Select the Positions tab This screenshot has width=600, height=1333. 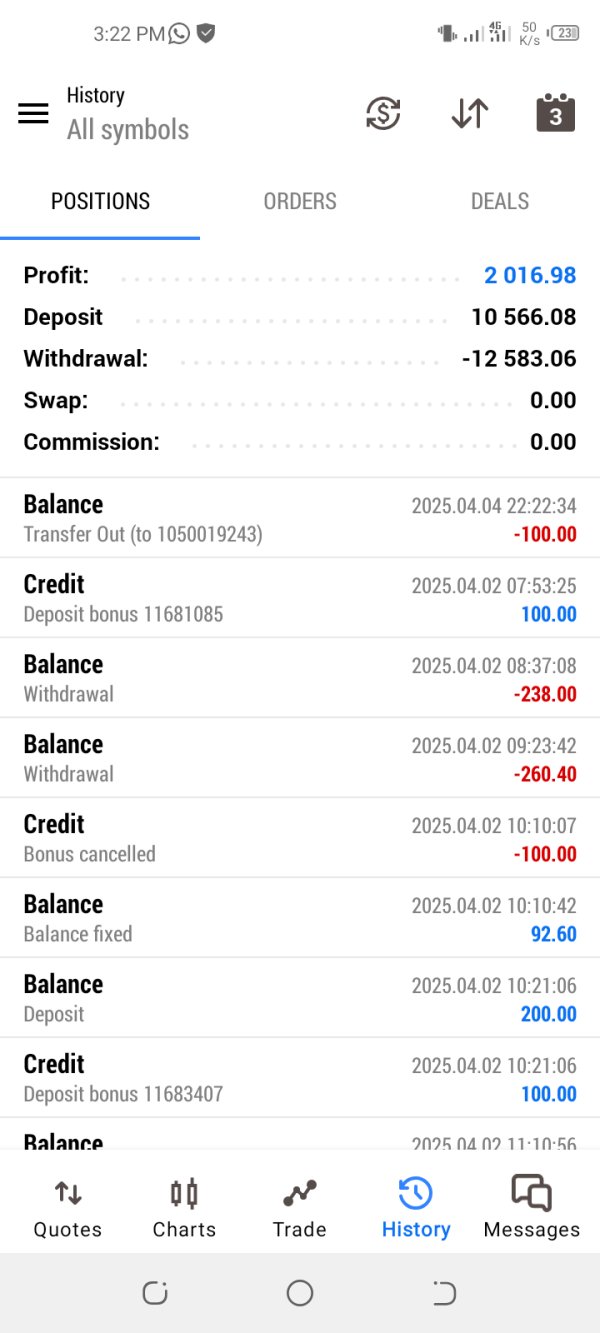coord(100,202)
